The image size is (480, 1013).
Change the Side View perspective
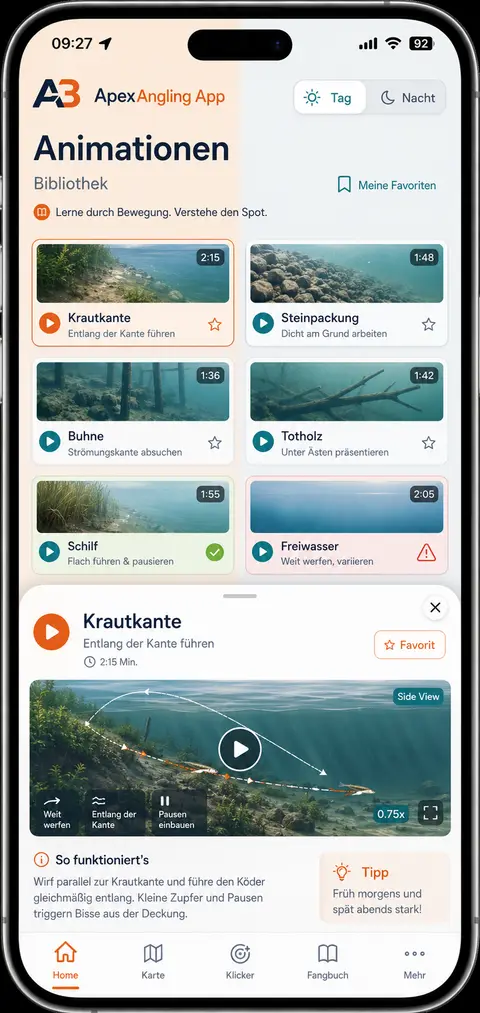418,696
